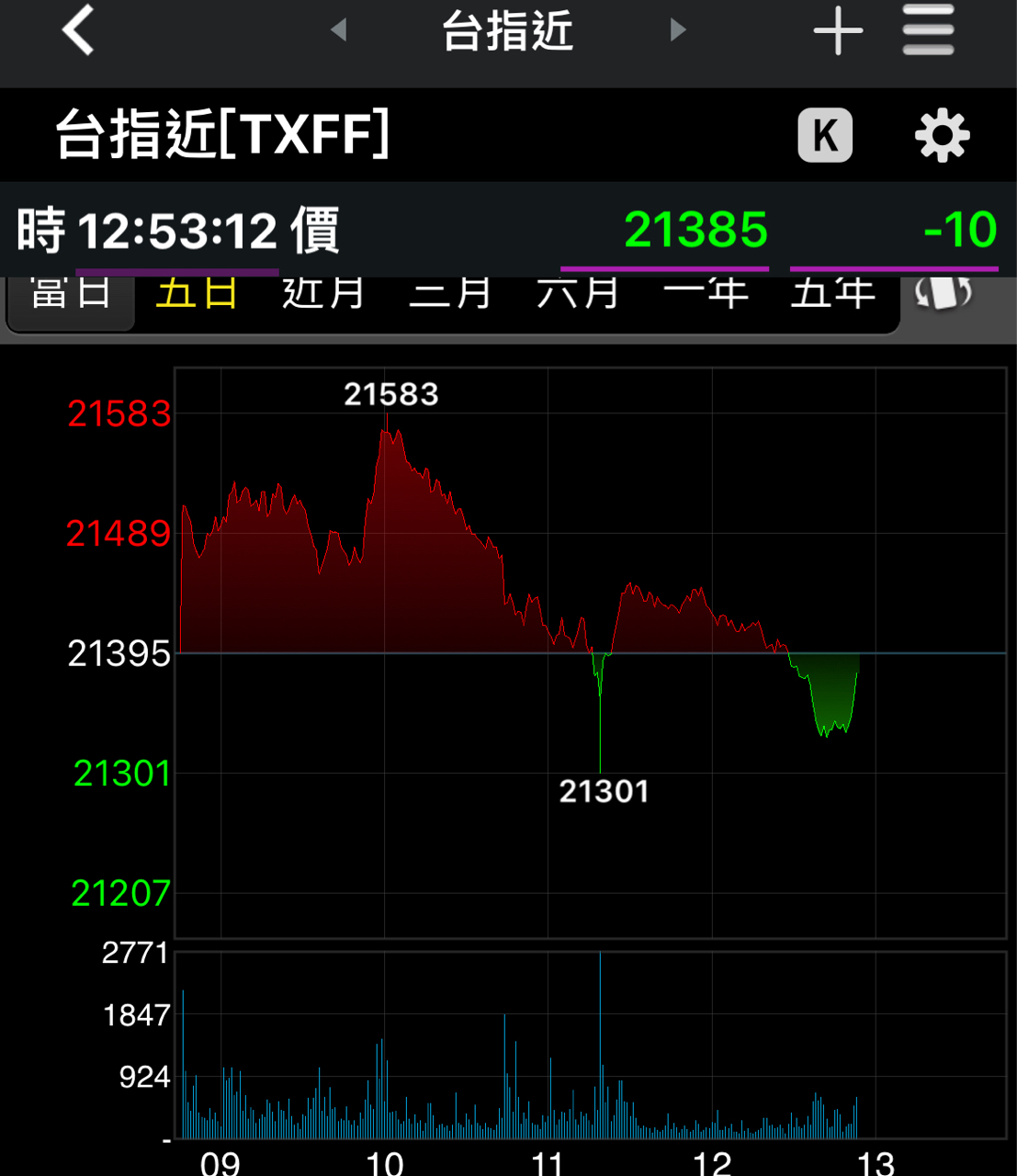Tap the green price 21385
Viewport: 1017px width, 1176px height.
coord(695,231)
